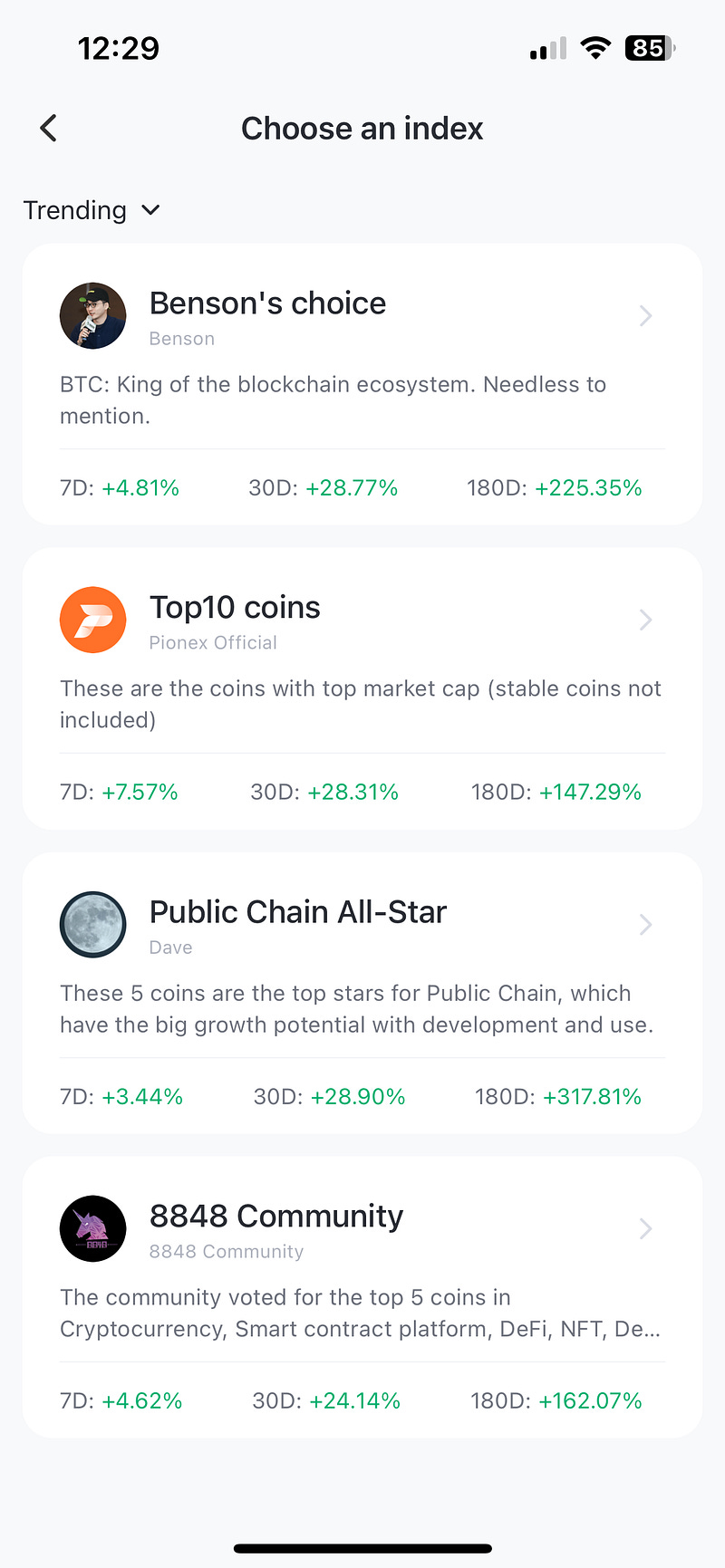
Task: Open the Benson's choice index card
Action: (362, 384)
